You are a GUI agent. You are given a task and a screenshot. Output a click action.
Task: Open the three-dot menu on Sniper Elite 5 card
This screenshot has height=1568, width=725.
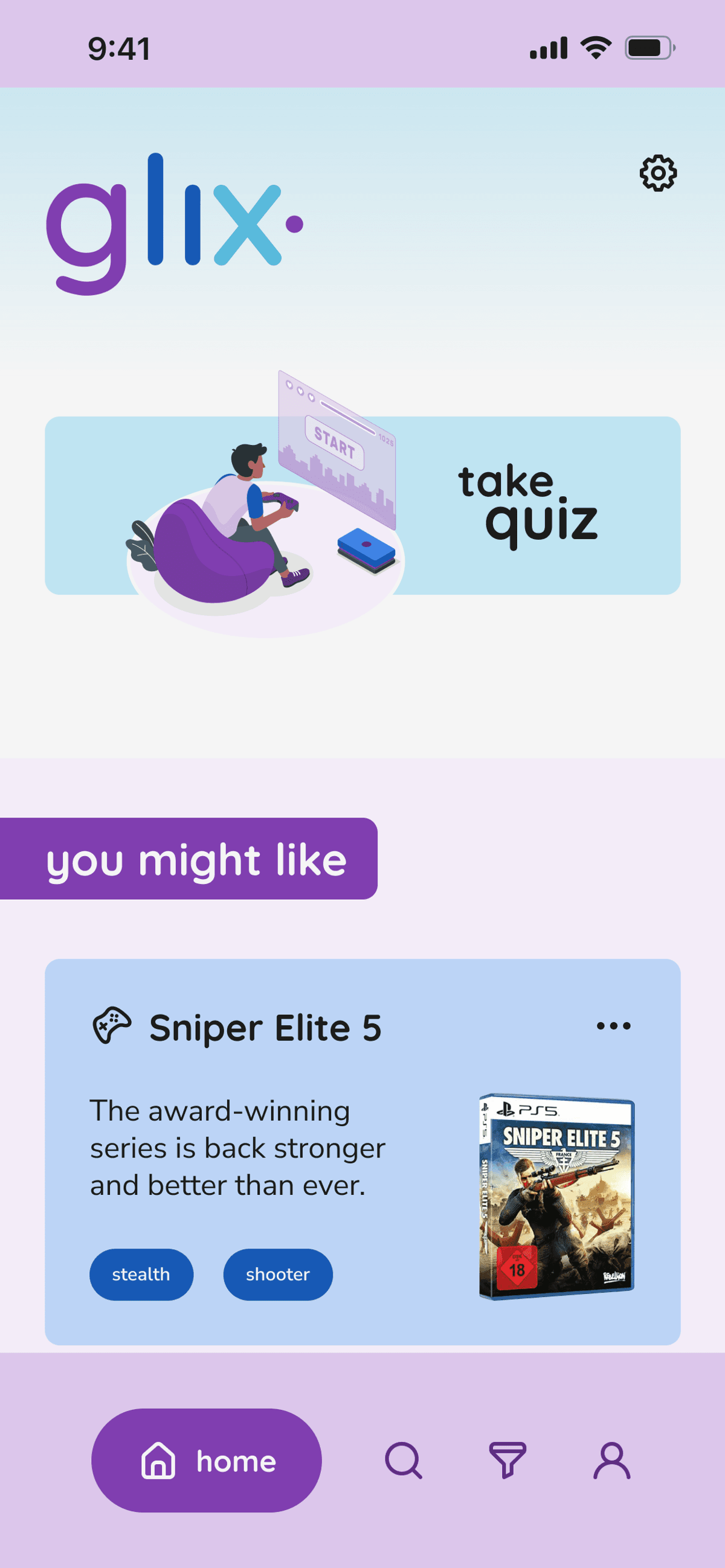613,1025
